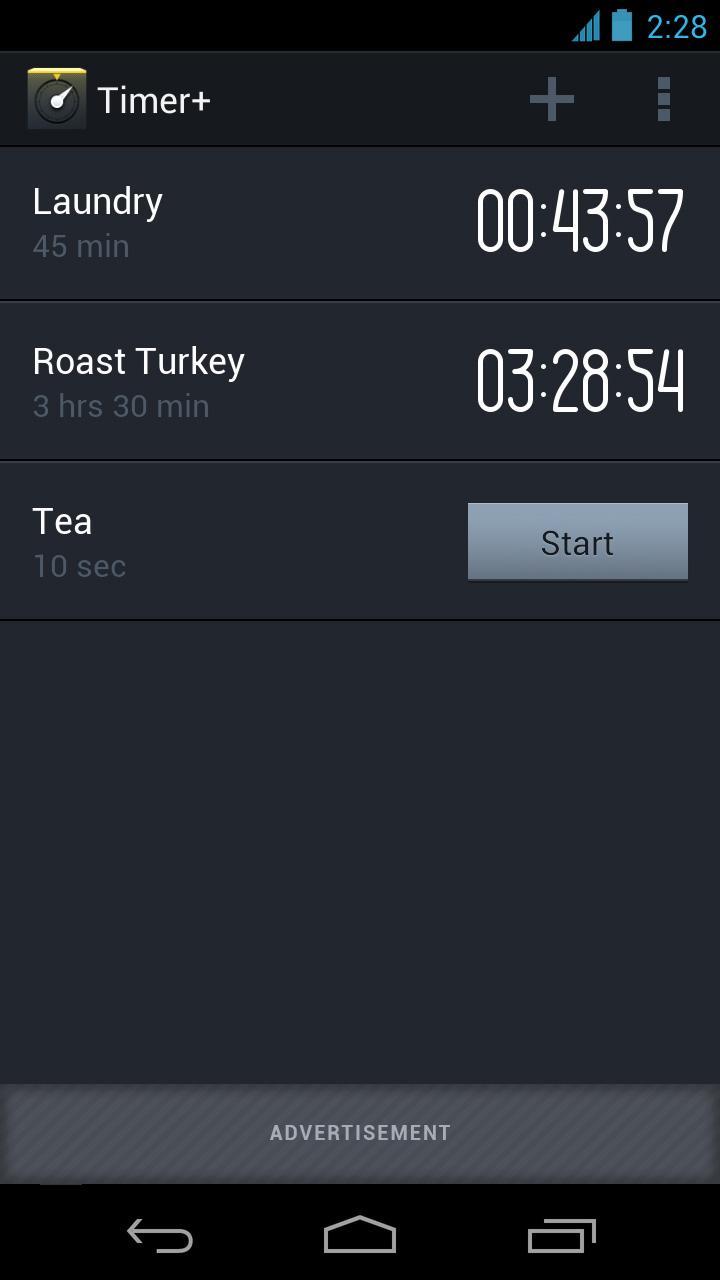Screen dimensions: 720x1280
Task: Open the overflow menu icon
Action: coord(663,99)
